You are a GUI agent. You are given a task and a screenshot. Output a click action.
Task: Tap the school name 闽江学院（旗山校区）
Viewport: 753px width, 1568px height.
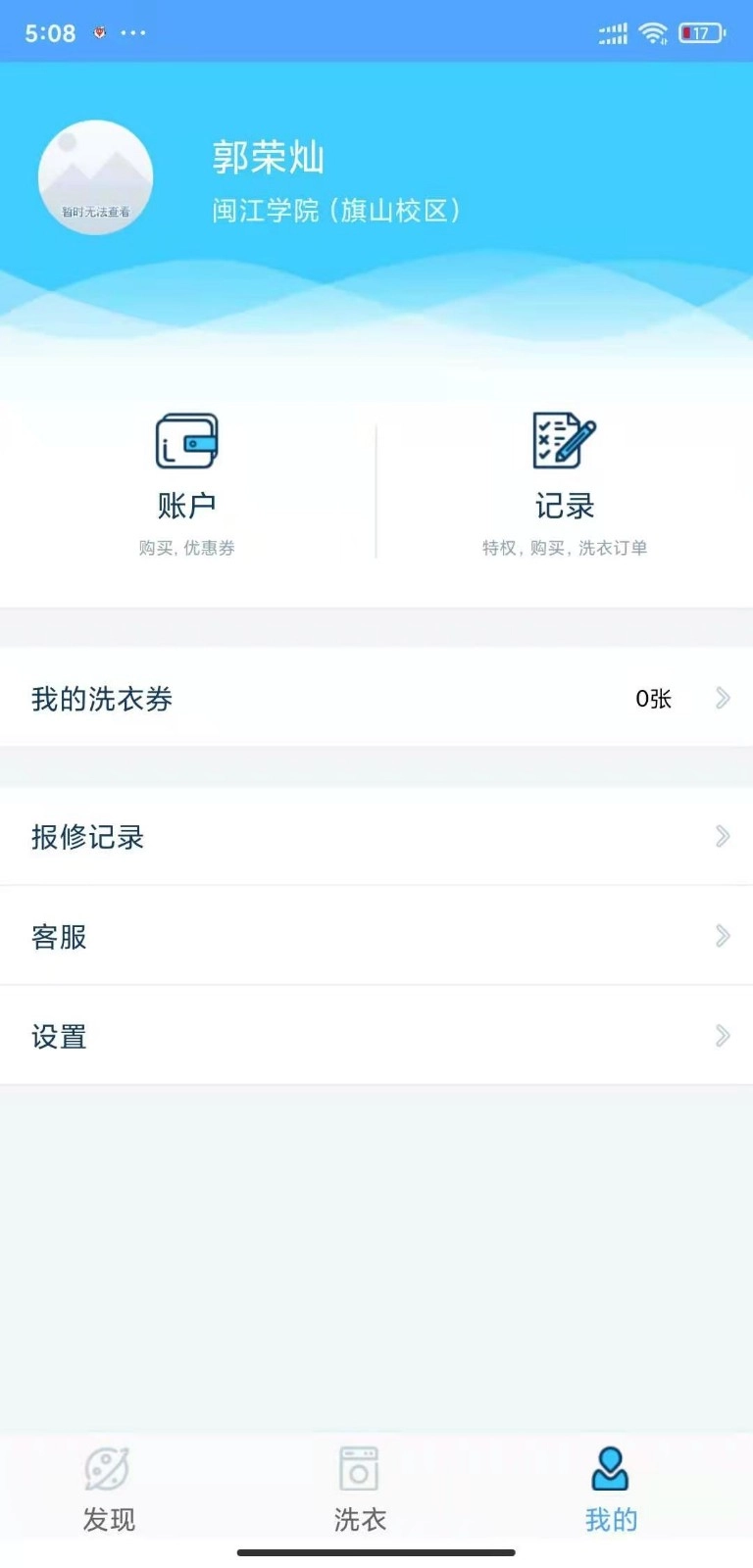[x=337, y=211]
